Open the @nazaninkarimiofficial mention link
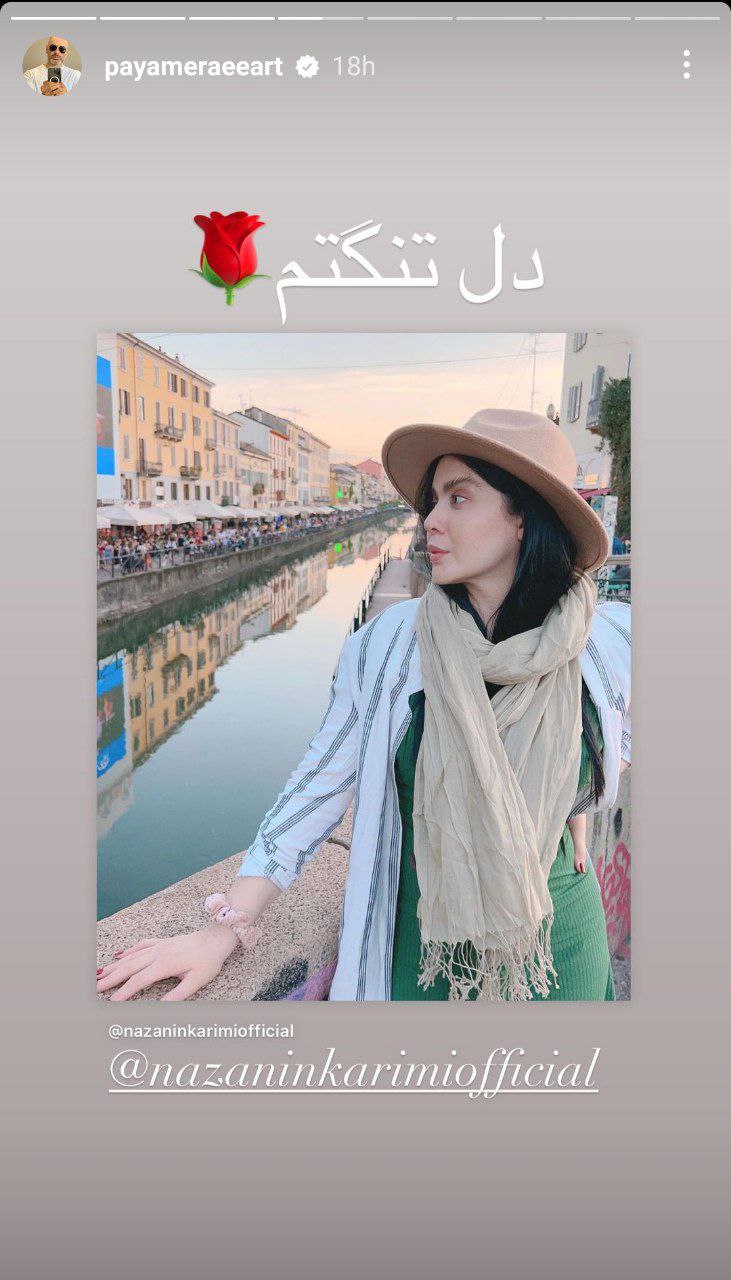 (x=353, y=1072)
